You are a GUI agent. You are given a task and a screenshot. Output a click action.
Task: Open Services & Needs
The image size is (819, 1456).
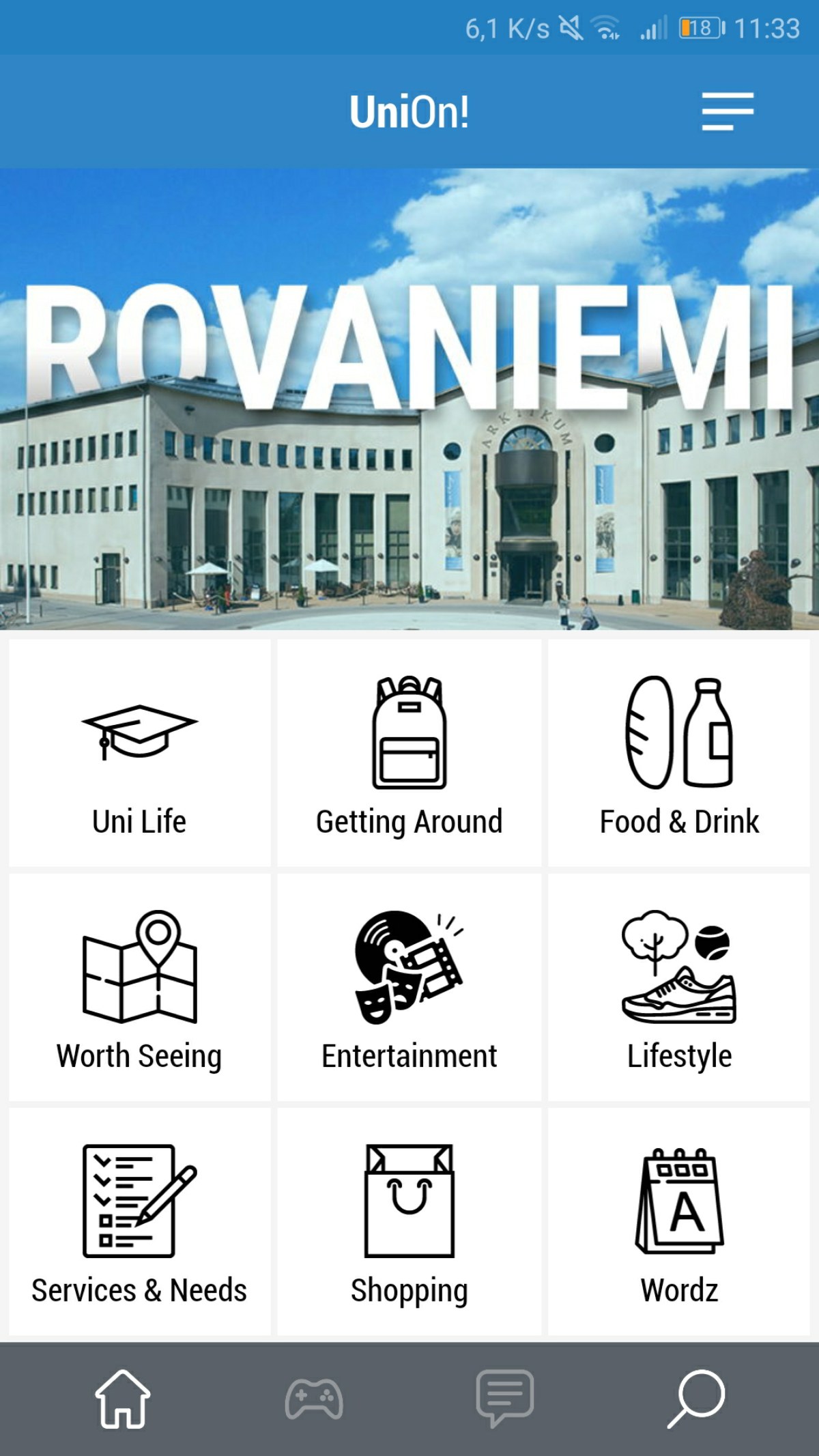139,1222
